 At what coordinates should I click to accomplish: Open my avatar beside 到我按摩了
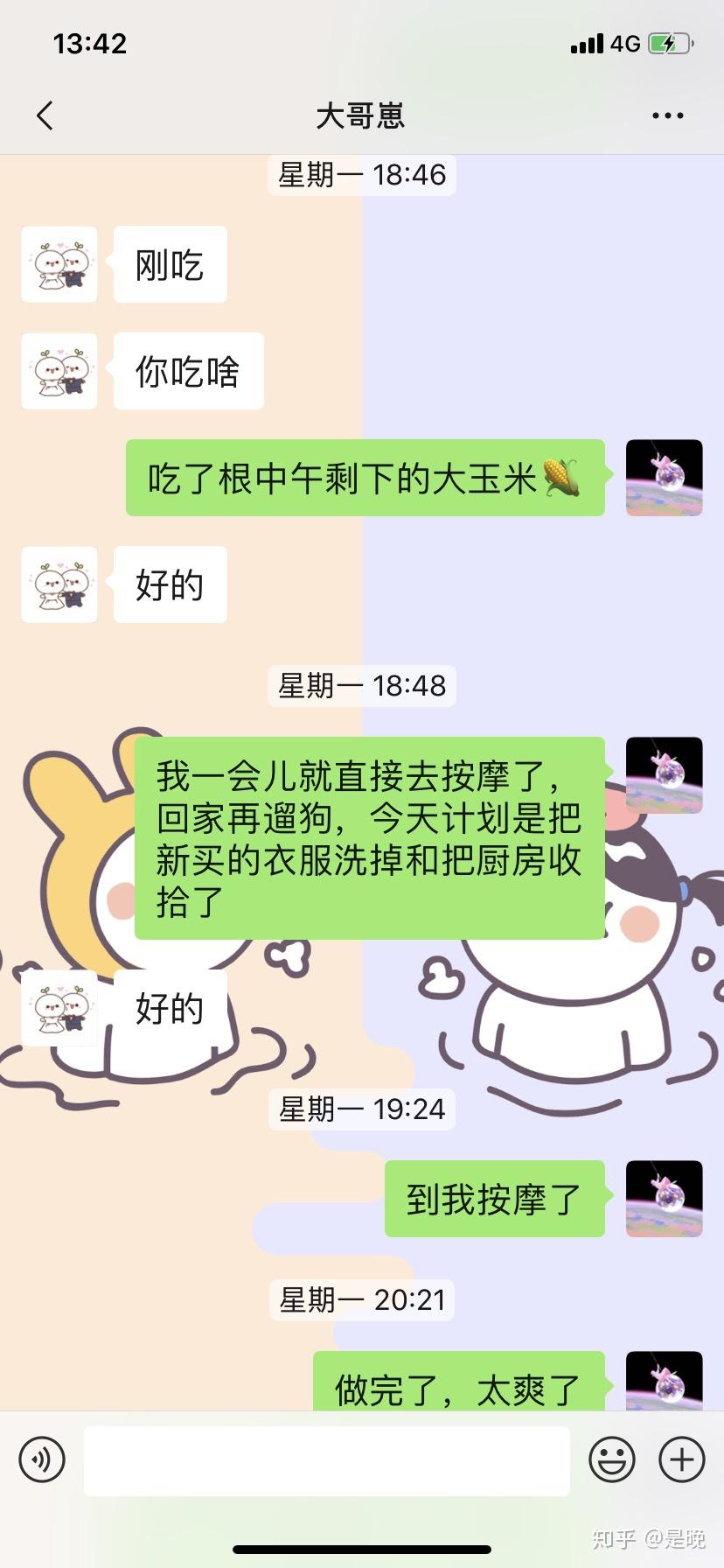(664, 1199)
